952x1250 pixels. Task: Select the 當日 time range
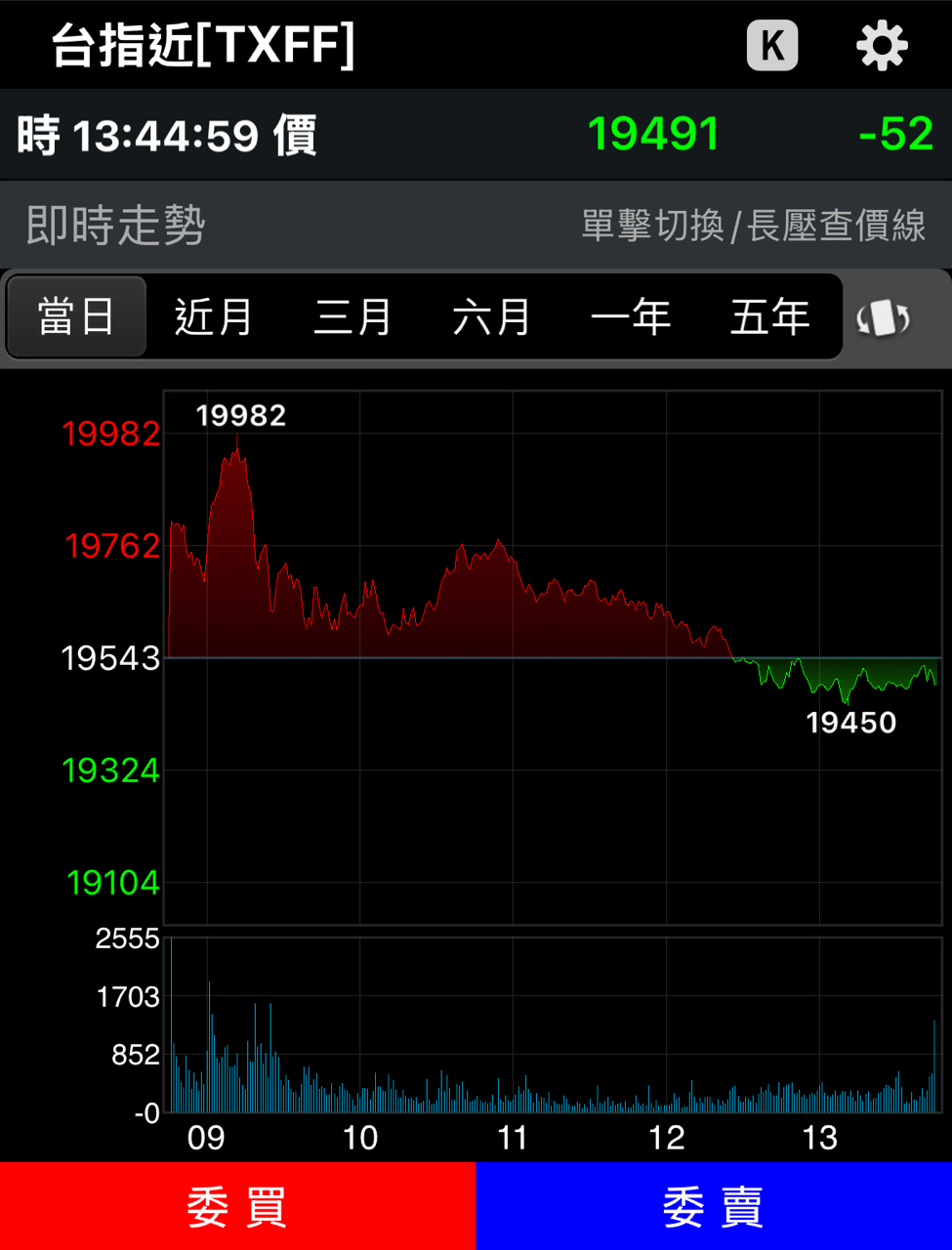(x=76, y=317)
